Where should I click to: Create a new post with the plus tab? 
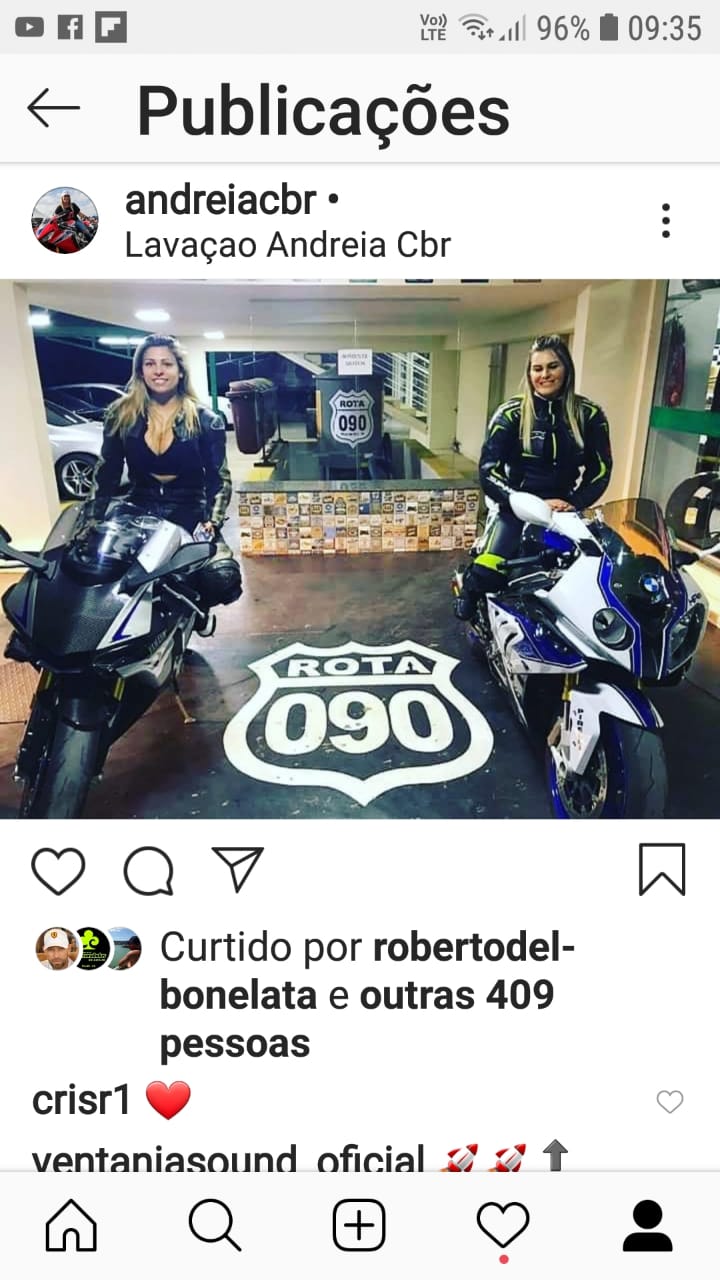(x=359, y=1225)
